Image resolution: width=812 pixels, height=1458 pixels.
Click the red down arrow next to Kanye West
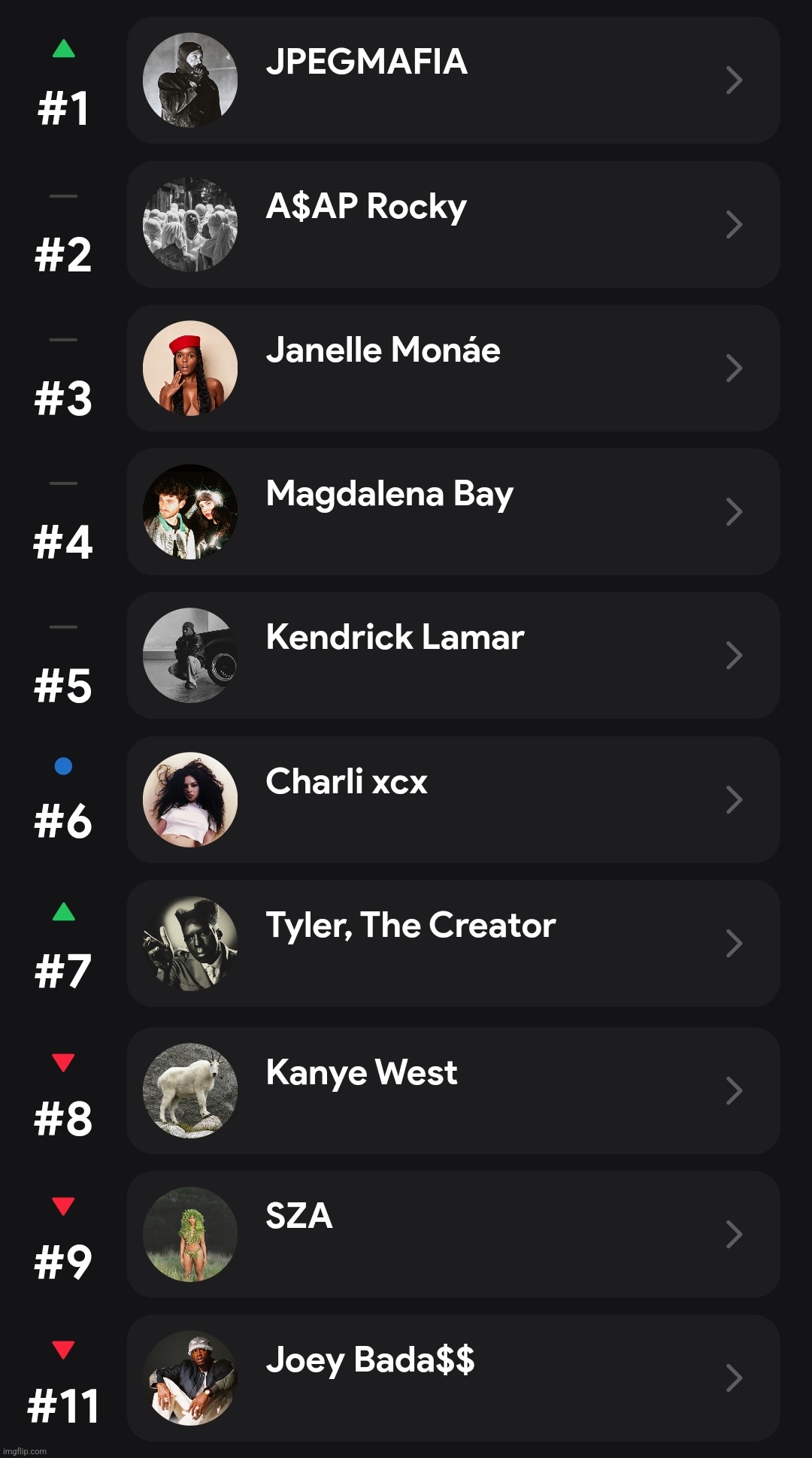point(64,1061)
